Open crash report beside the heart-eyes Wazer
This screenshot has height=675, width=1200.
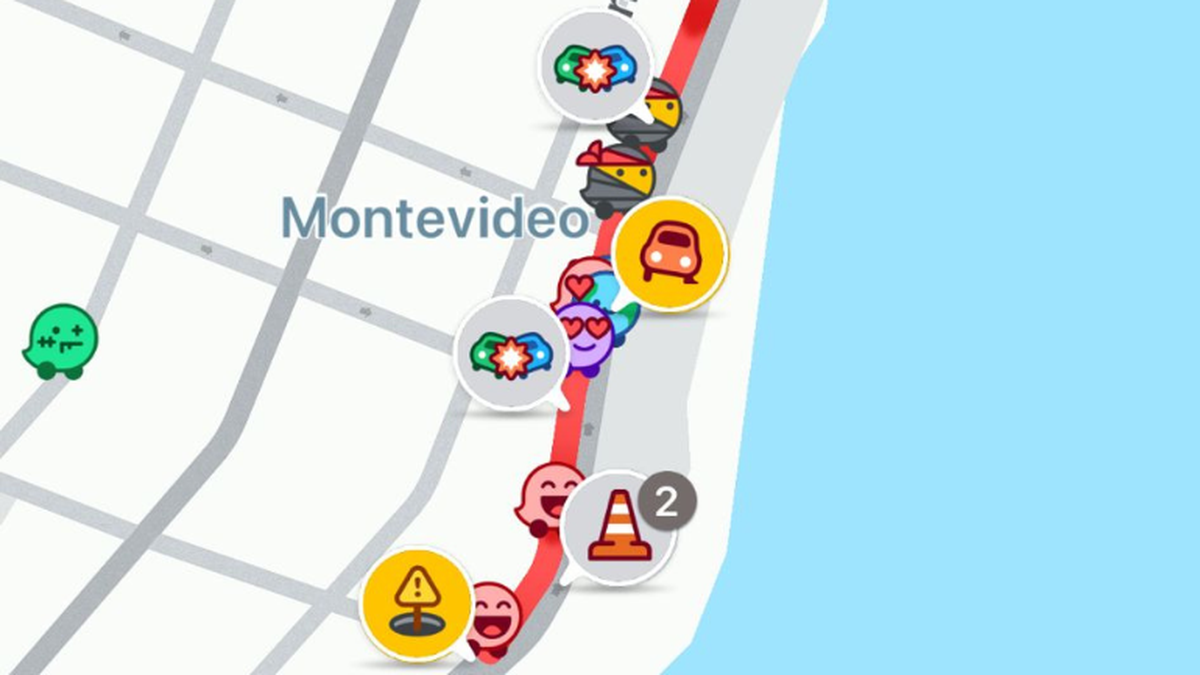click(x=511, y=354)
